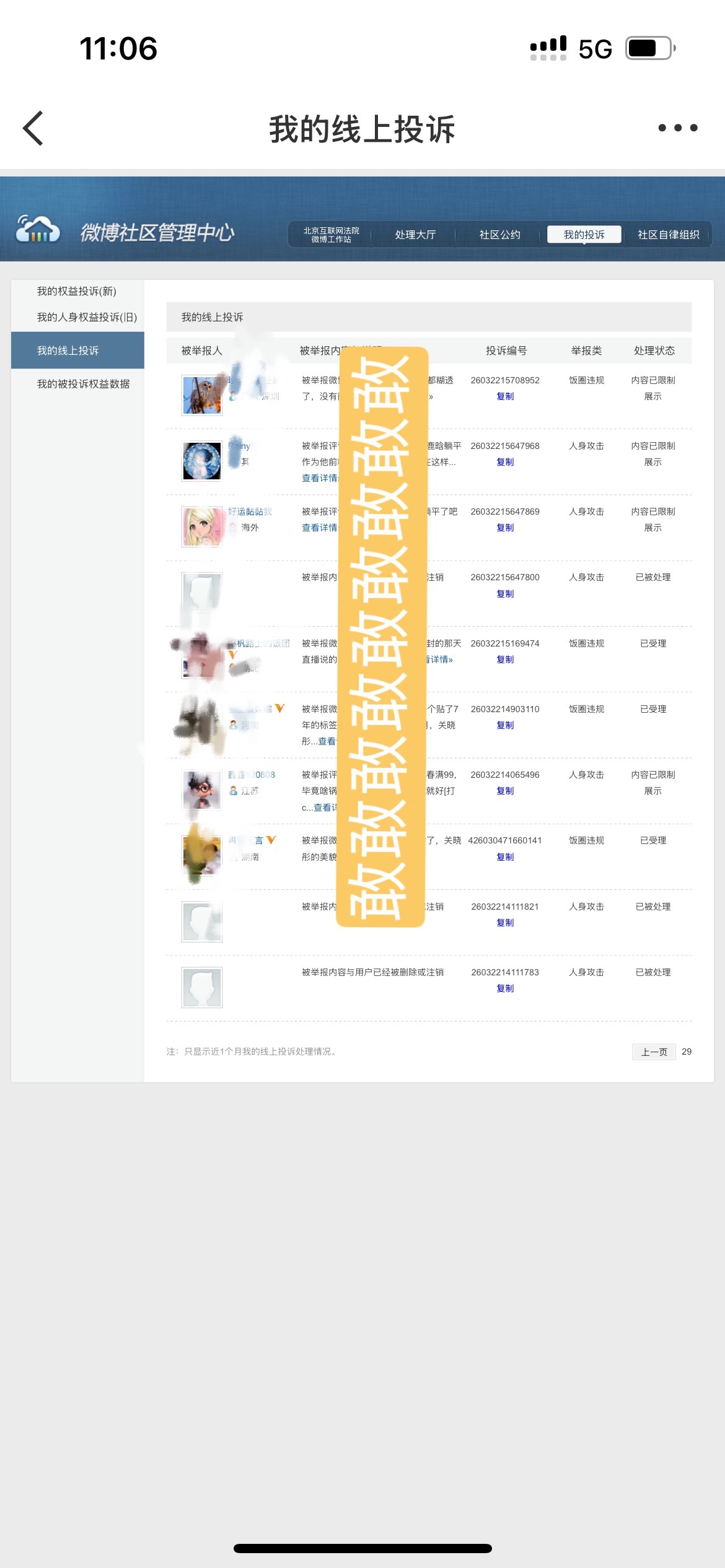
Task: Open 我的被投诉权益数据 in the sidebar
Action: (84, 383)
